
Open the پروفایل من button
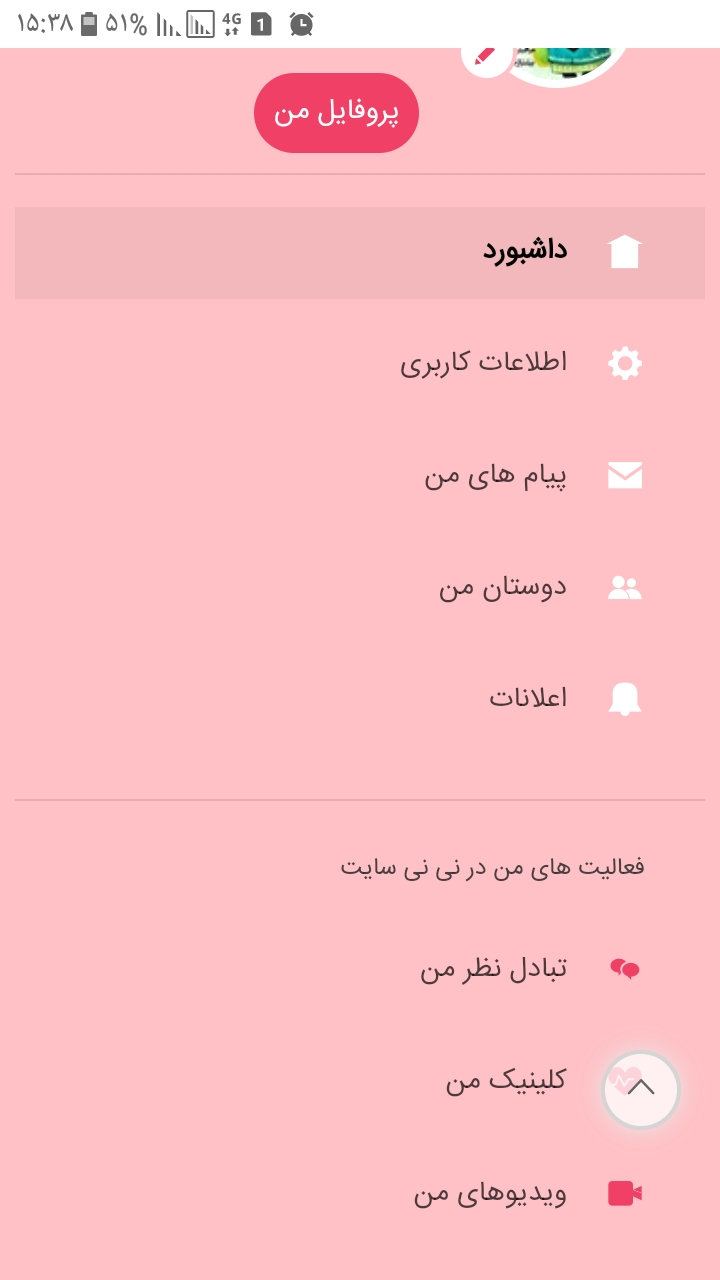coord(336,113)
